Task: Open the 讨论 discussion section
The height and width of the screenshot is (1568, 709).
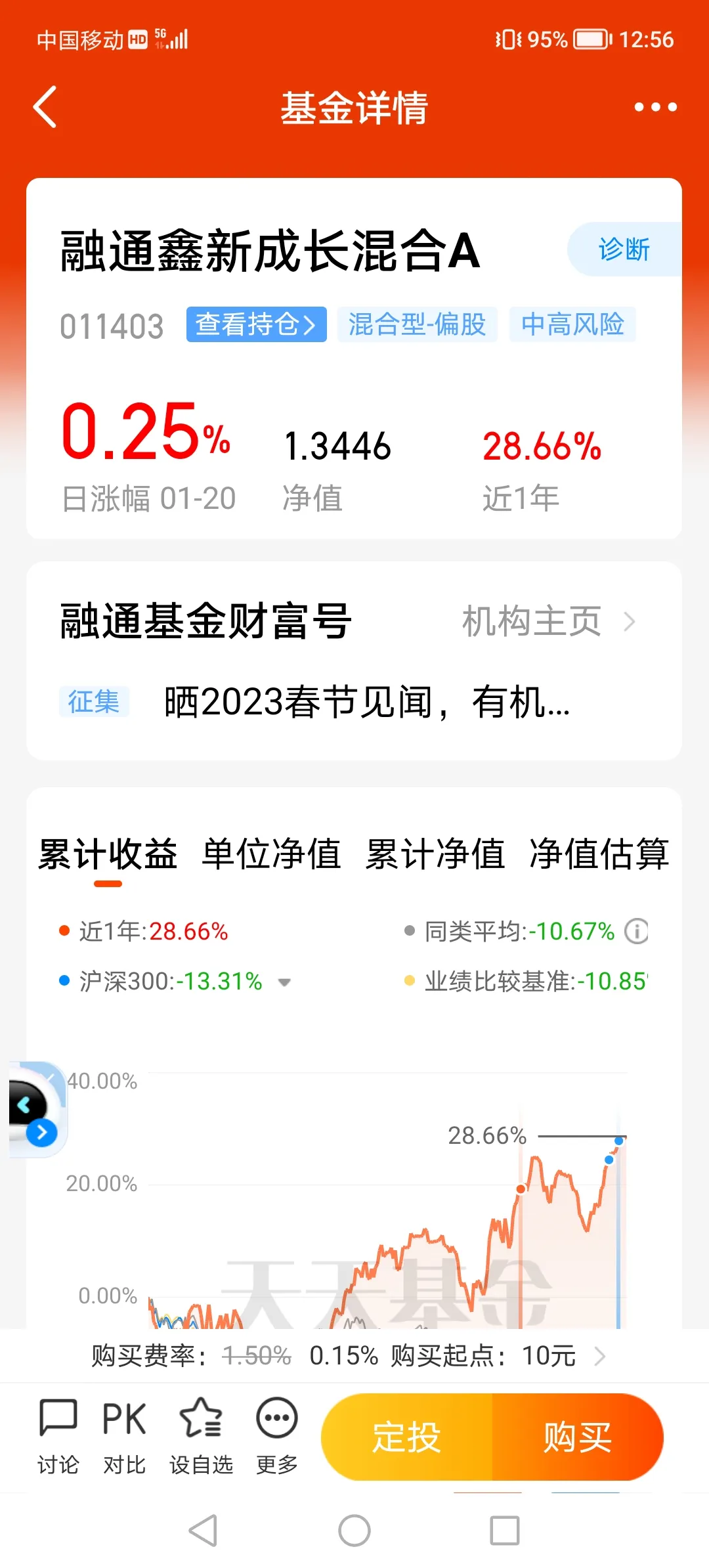Action: [x=58, y=1437]
